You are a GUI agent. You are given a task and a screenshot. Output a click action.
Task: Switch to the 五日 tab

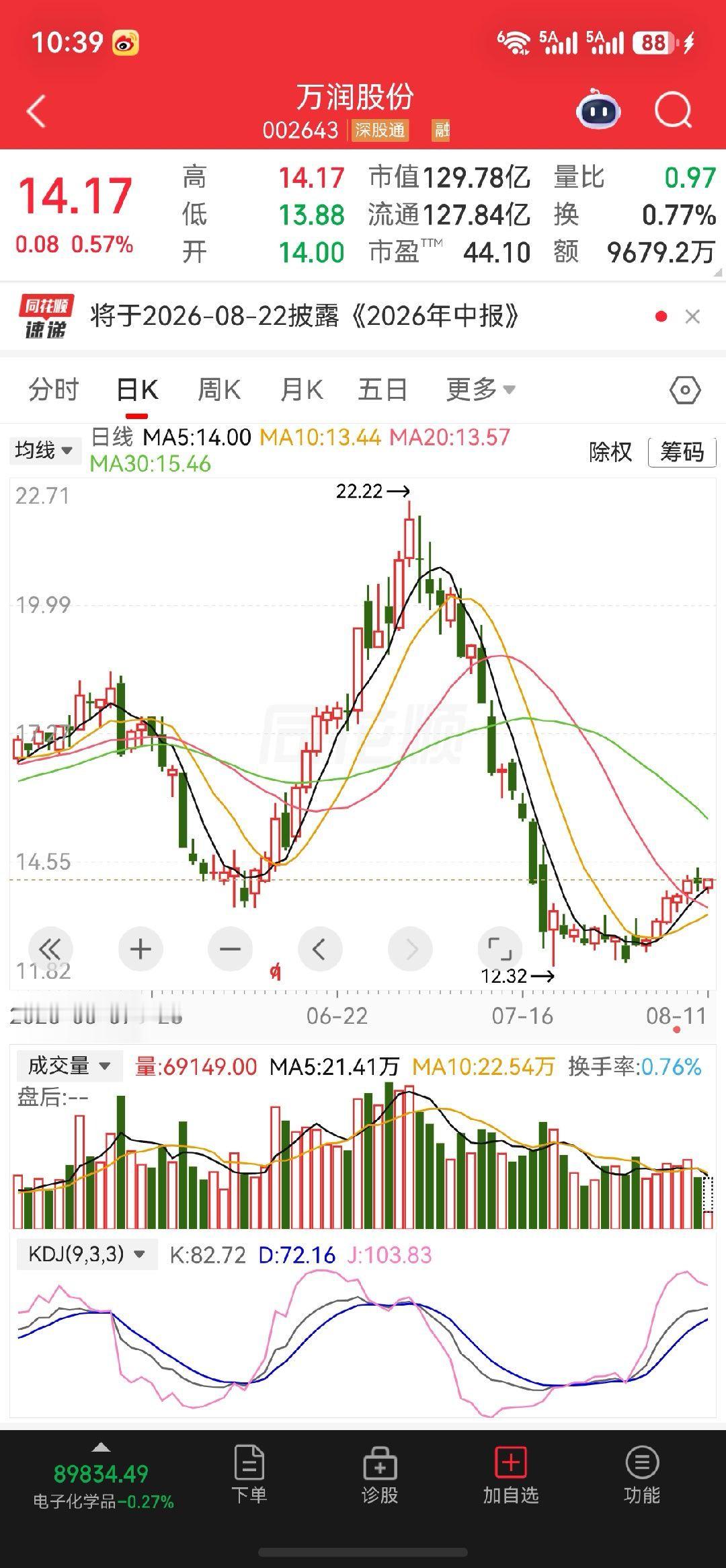382,389
